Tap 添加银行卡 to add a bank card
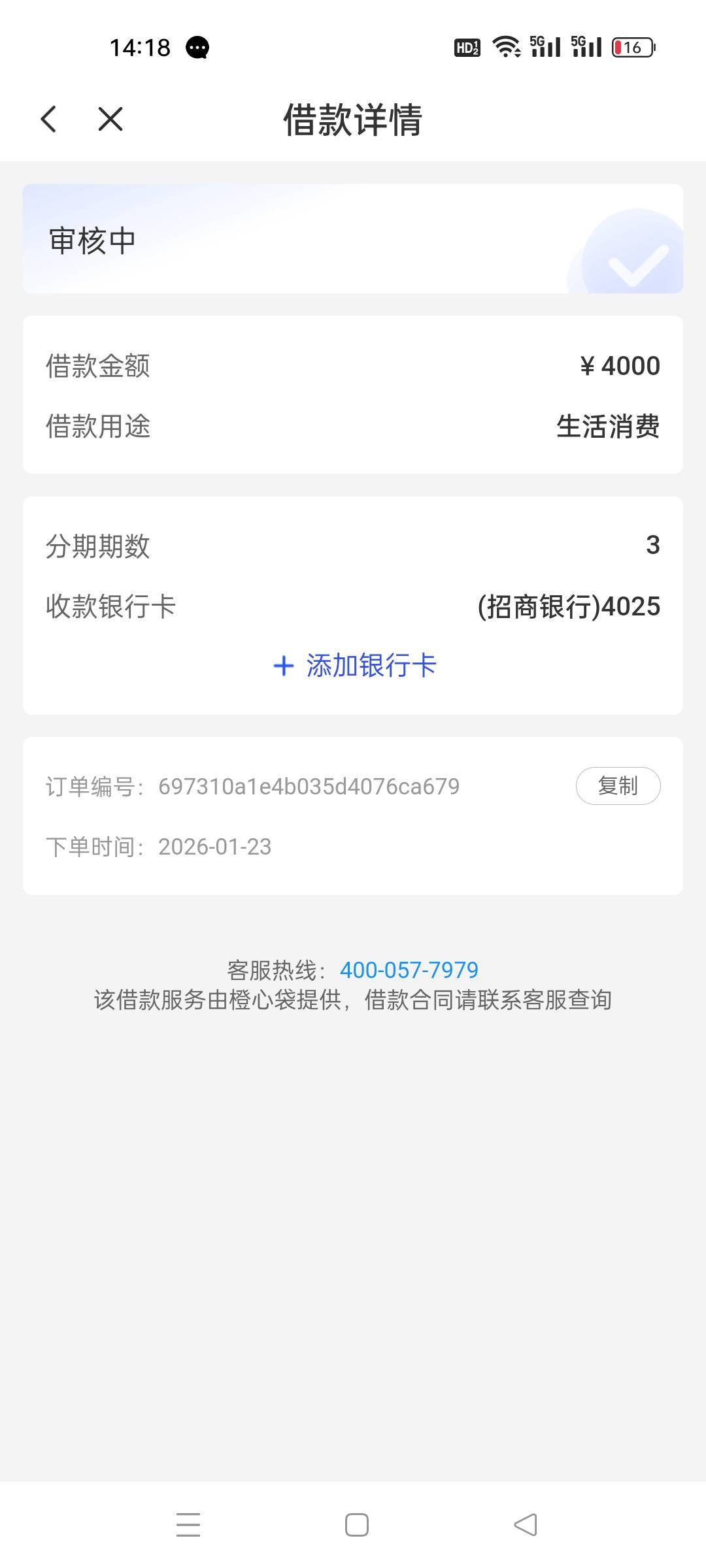The image size is (706, 1568). 354,666
